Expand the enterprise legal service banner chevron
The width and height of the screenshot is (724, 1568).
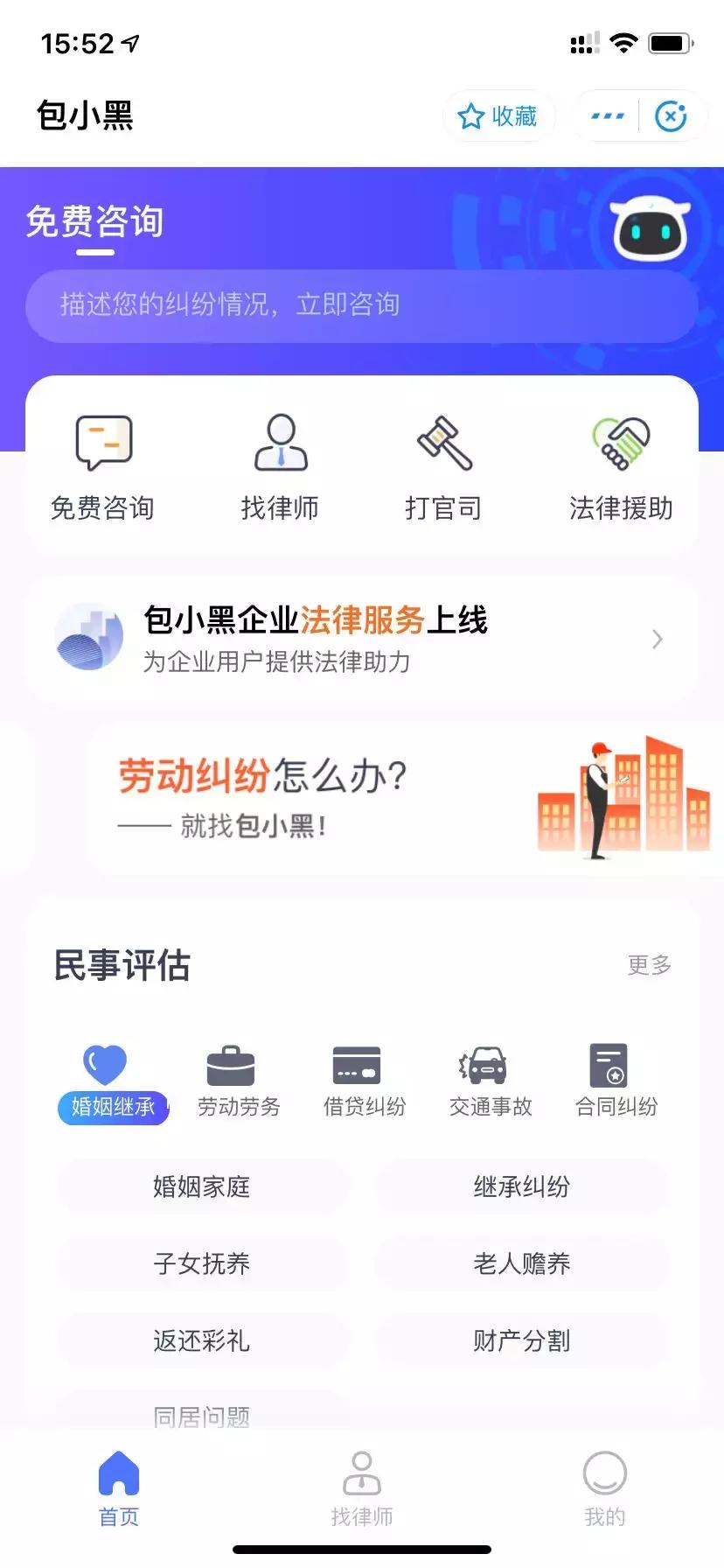658,640
